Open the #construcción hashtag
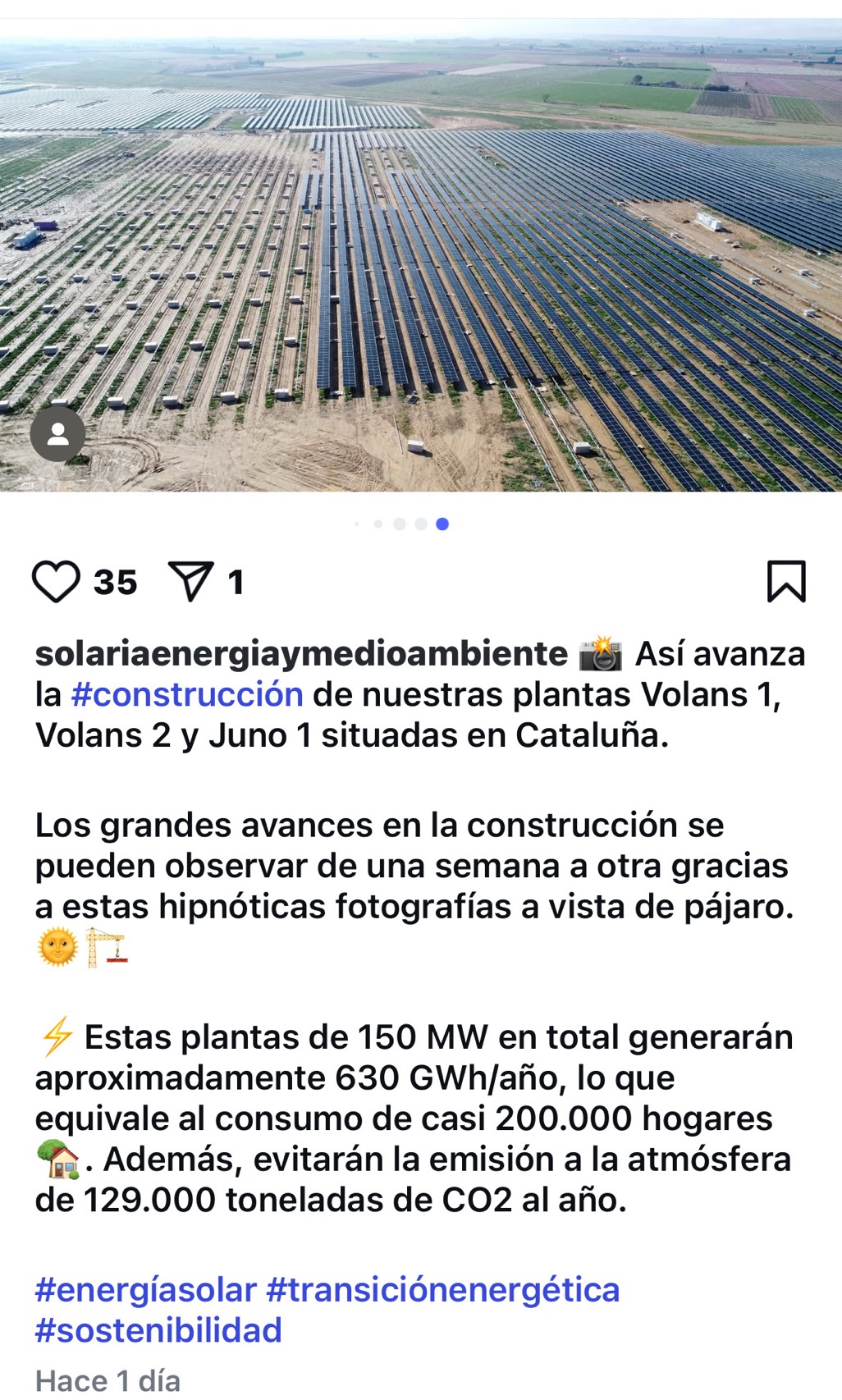Image resolution: width=842 pixels, height=1400 pixels. click(x=187, y=695)
